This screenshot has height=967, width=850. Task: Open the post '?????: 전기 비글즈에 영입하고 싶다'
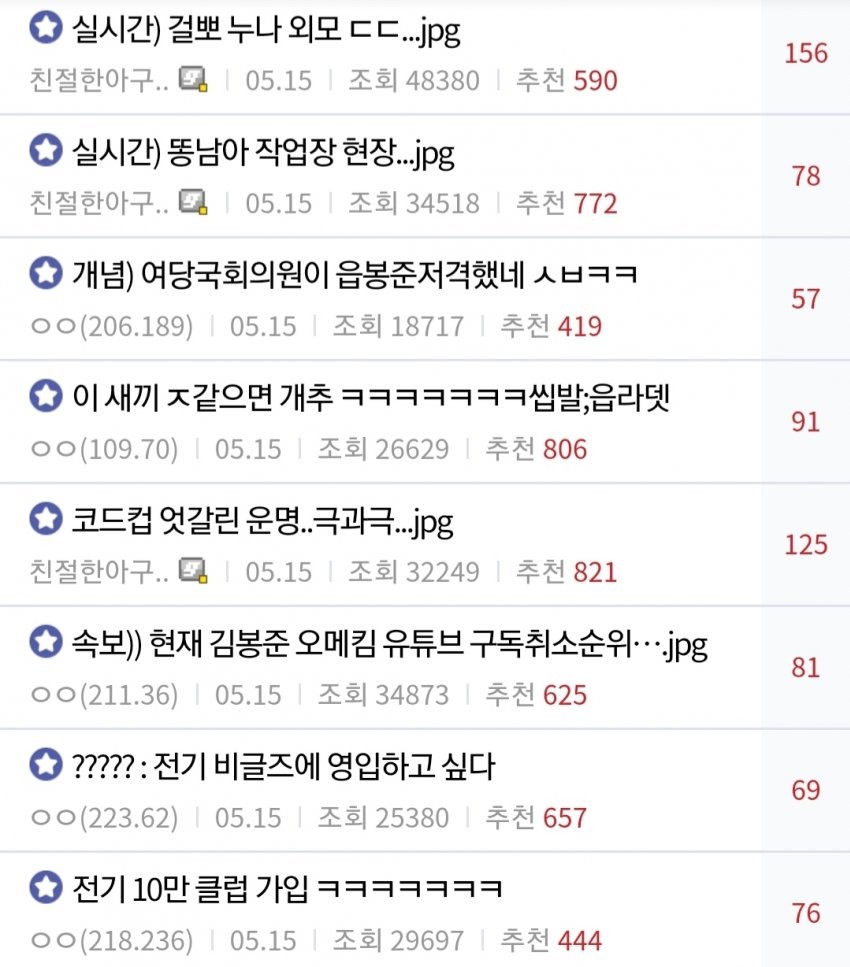[284, 767]
